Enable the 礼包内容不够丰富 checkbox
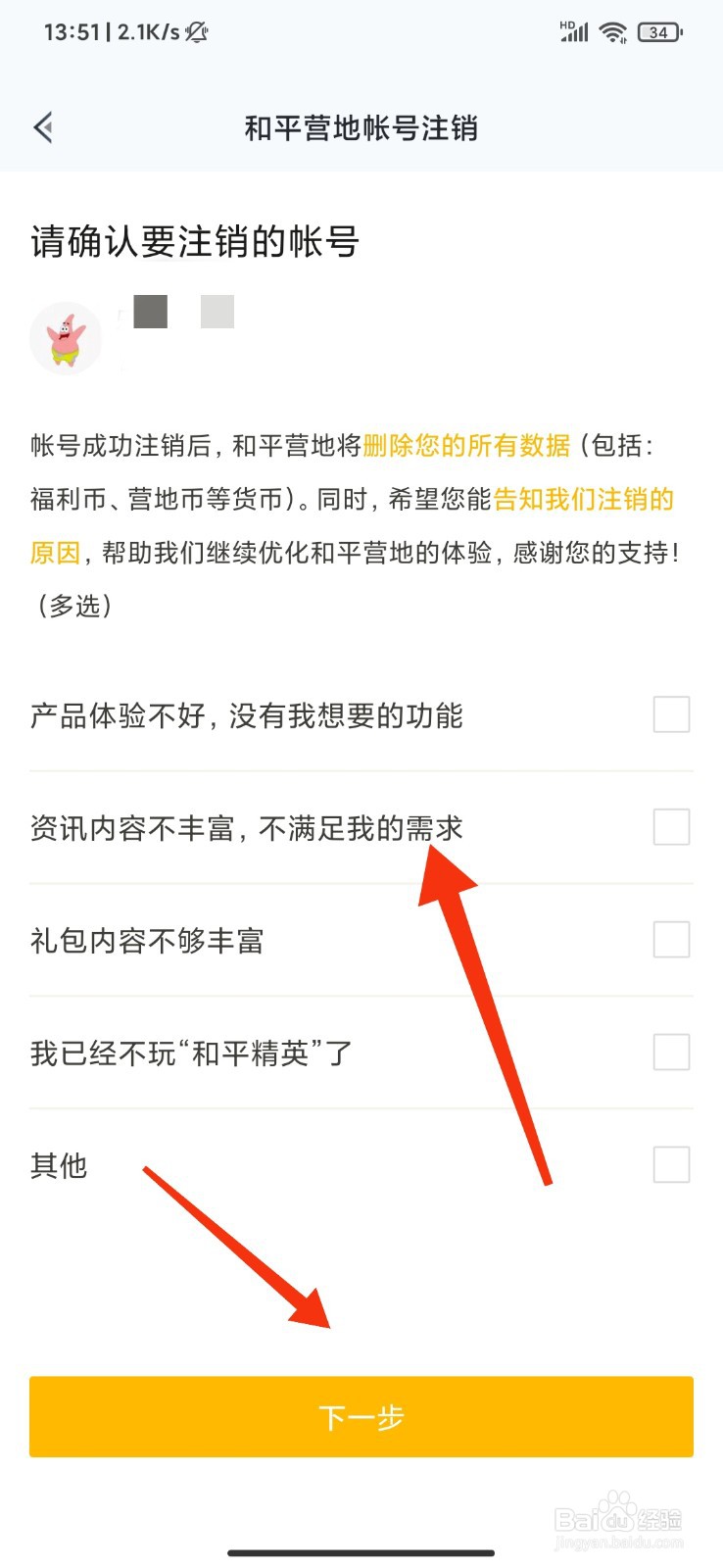 tap(671, 940)
